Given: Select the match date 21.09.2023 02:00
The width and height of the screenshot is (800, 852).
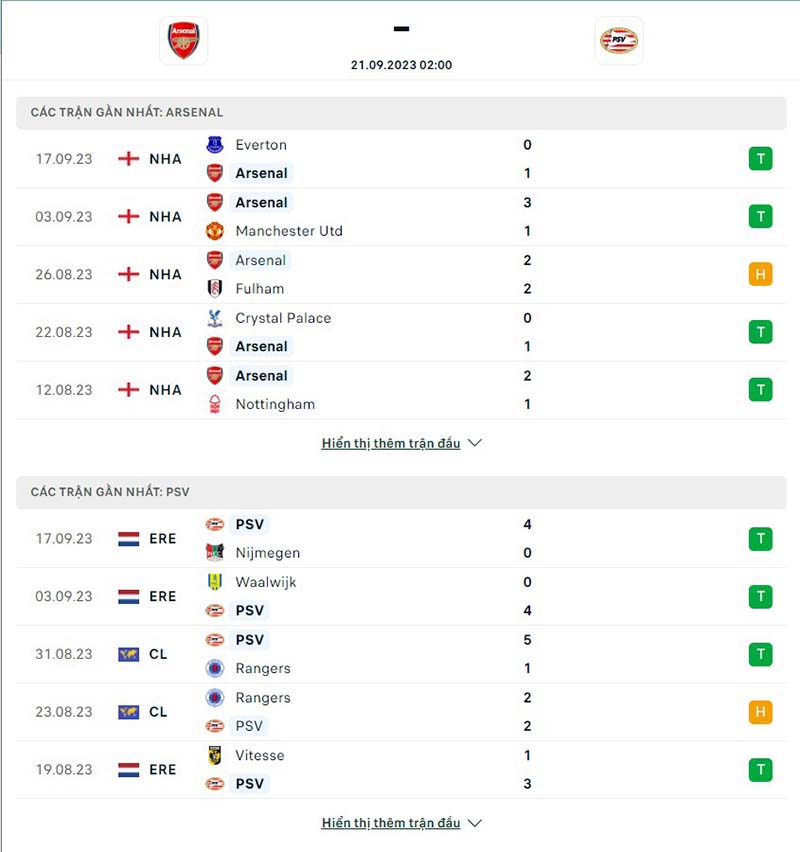Looking at the screenshot, I should tap(400, 64).
